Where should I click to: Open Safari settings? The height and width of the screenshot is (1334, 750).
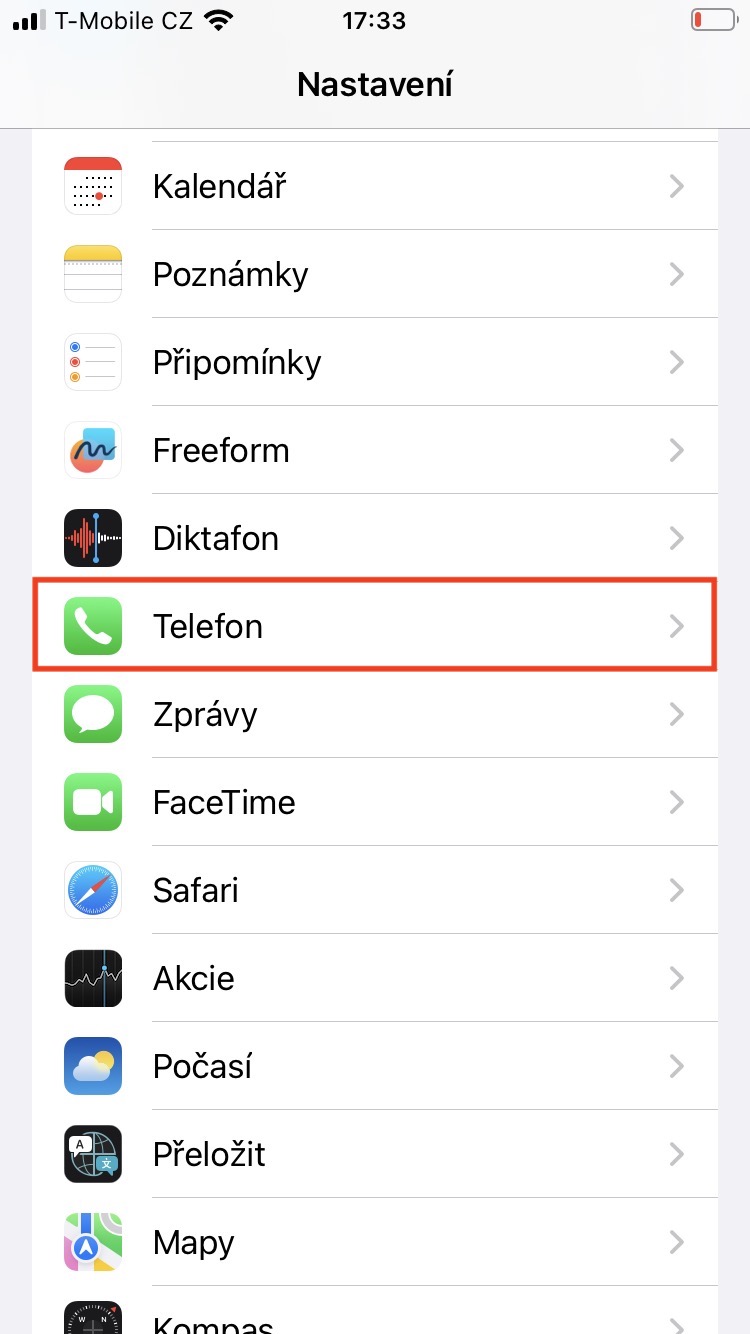375,890
